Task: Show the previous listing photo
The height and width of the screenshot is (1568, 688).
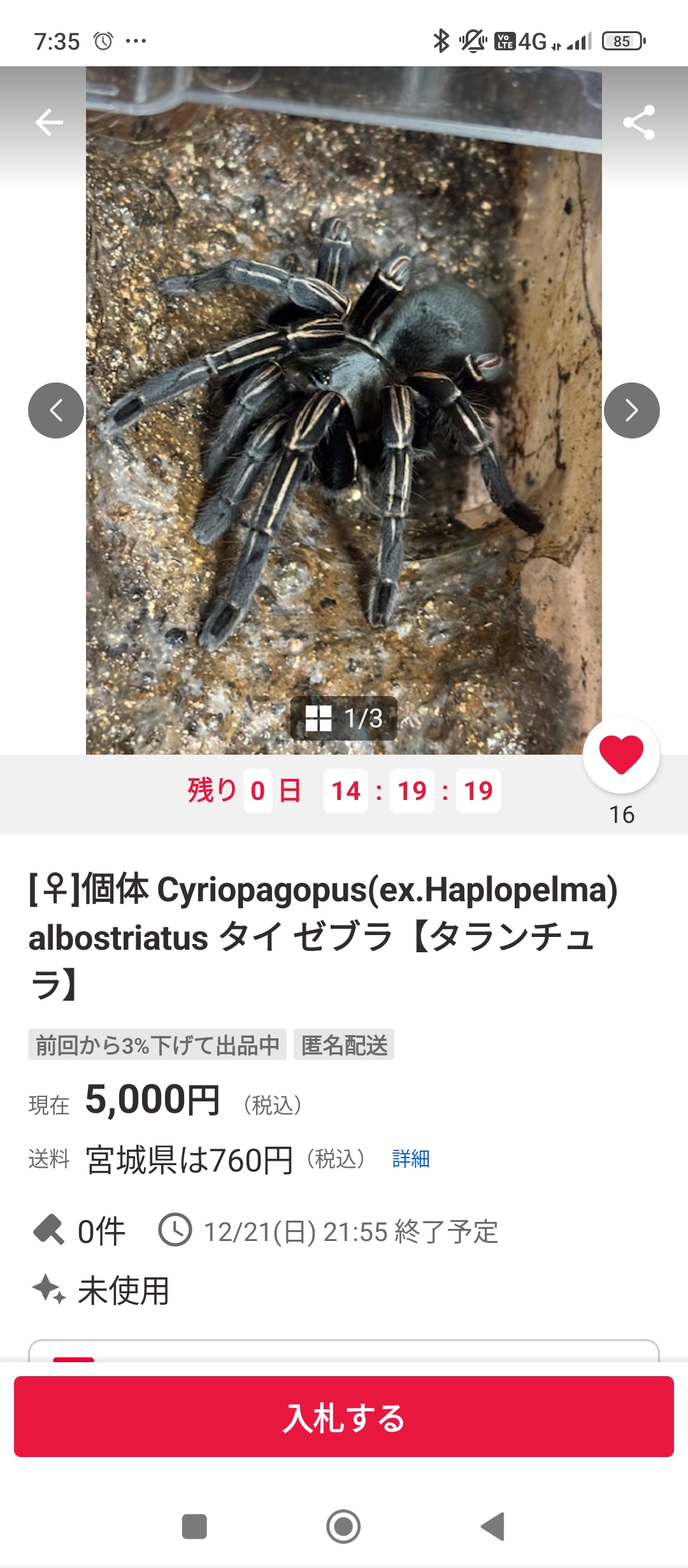Action: click(56, 410)
